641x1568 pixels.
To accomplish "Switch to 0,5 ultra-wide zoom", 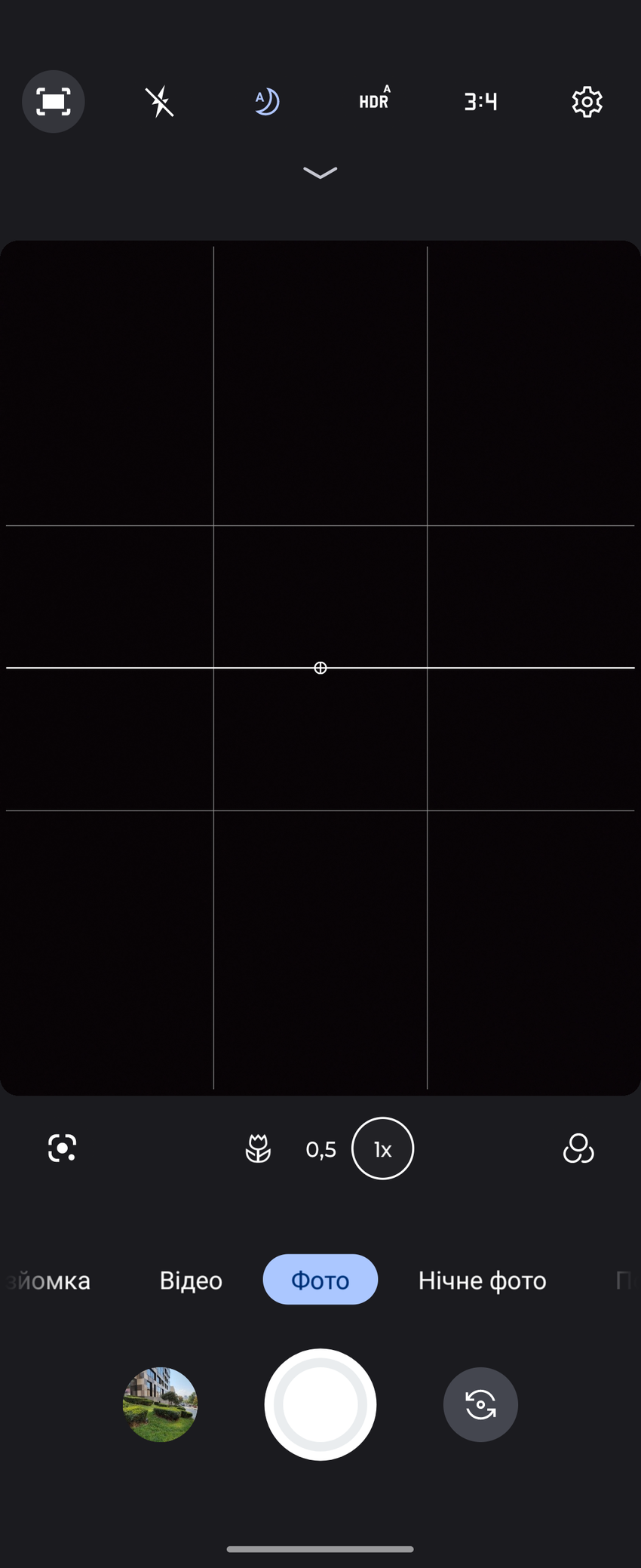I will pos(321,1149).
